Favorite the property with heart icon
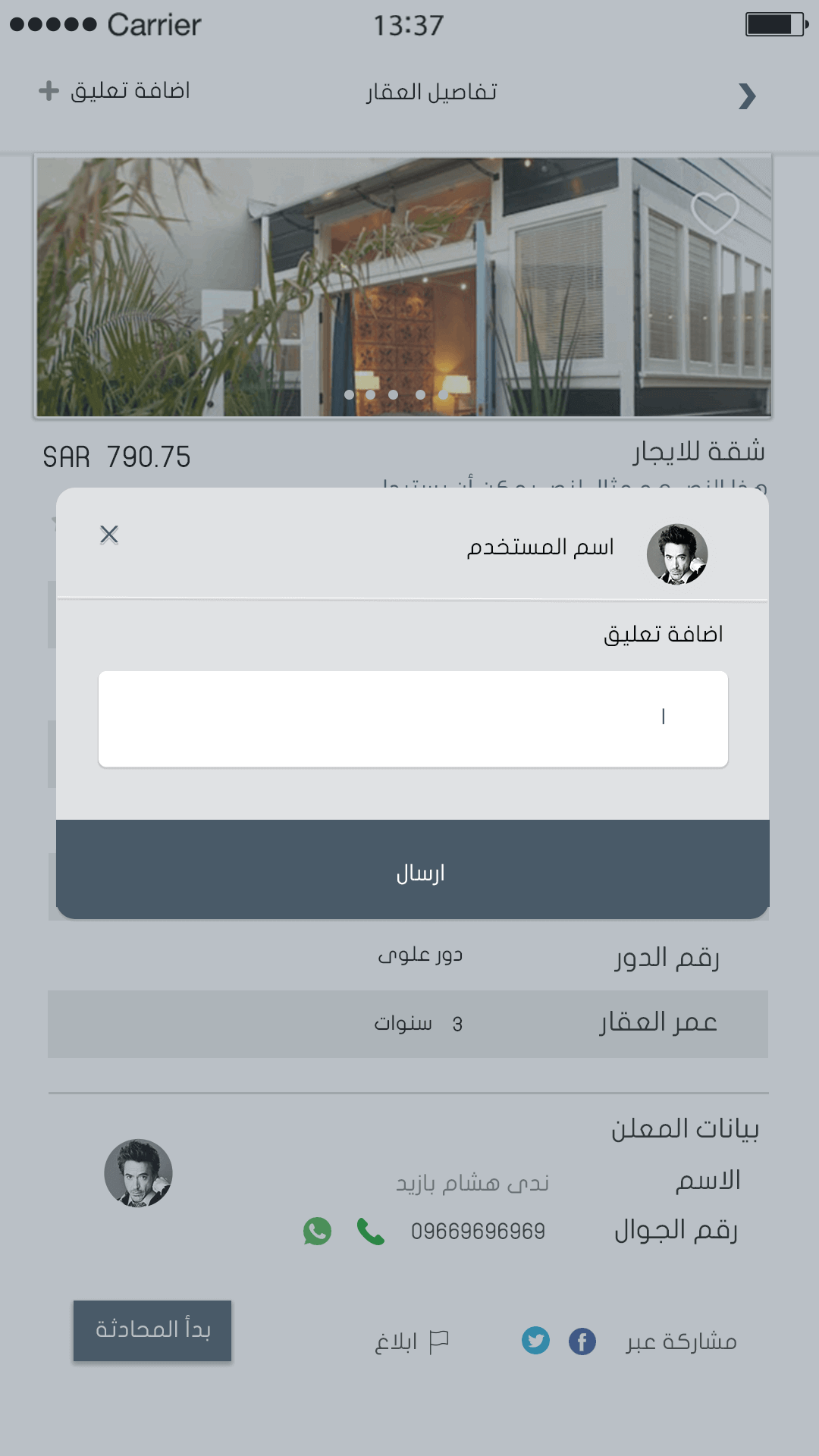This screenshot has width=819, height=1456. [x=714, y=212]
